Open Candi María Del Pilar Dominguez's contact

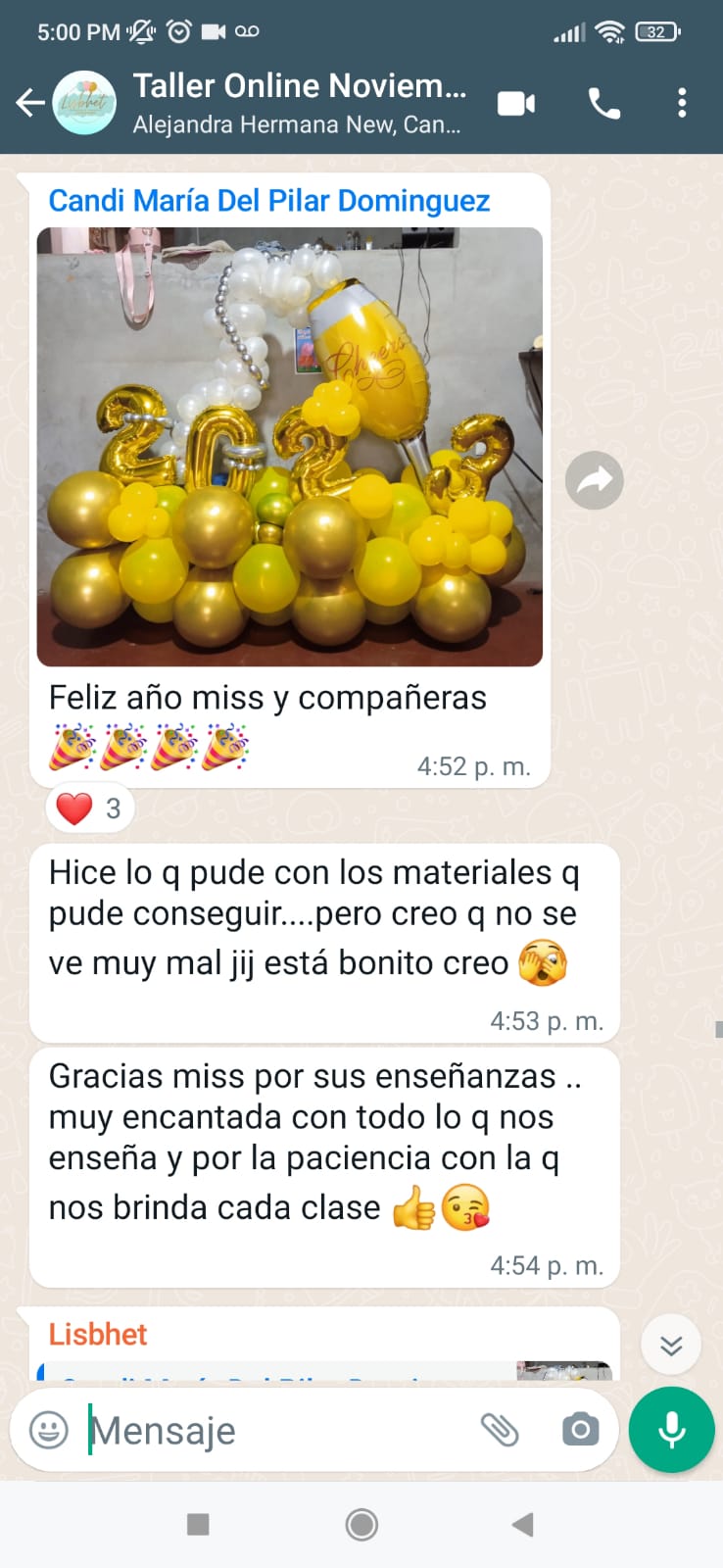tap(269, 201)
